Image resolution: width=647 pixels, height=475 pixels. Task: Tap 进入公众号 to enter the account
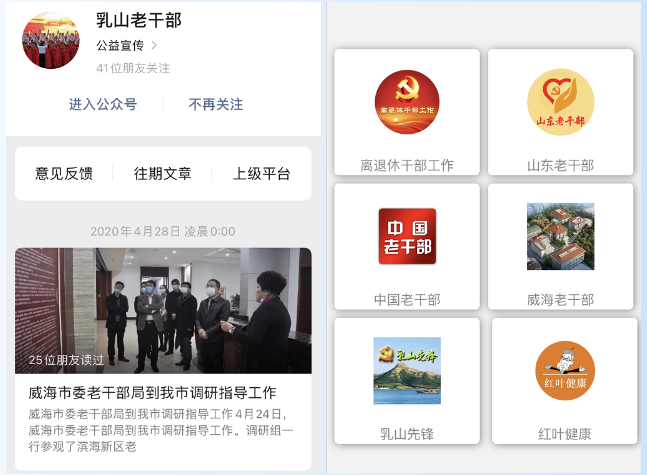[103, 104]
